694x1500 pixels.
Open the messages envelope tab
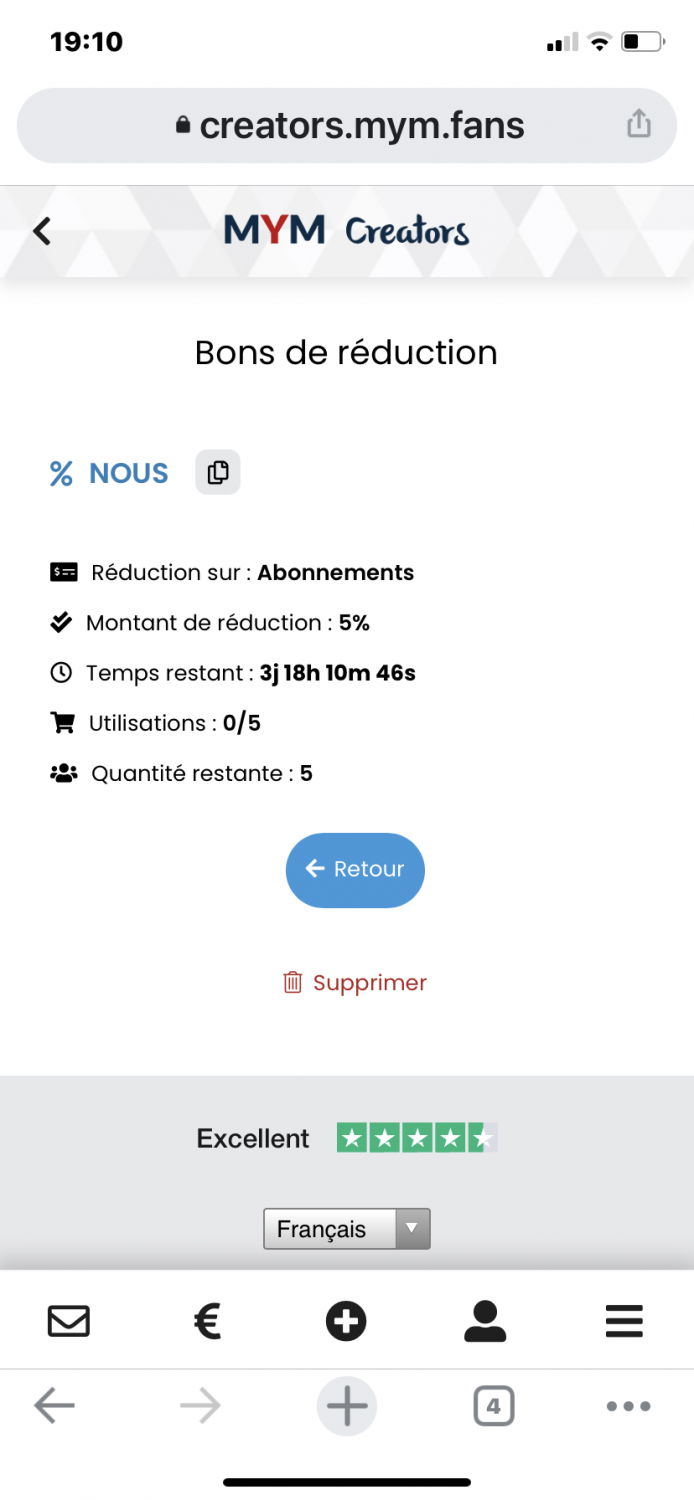[69, 1322]
